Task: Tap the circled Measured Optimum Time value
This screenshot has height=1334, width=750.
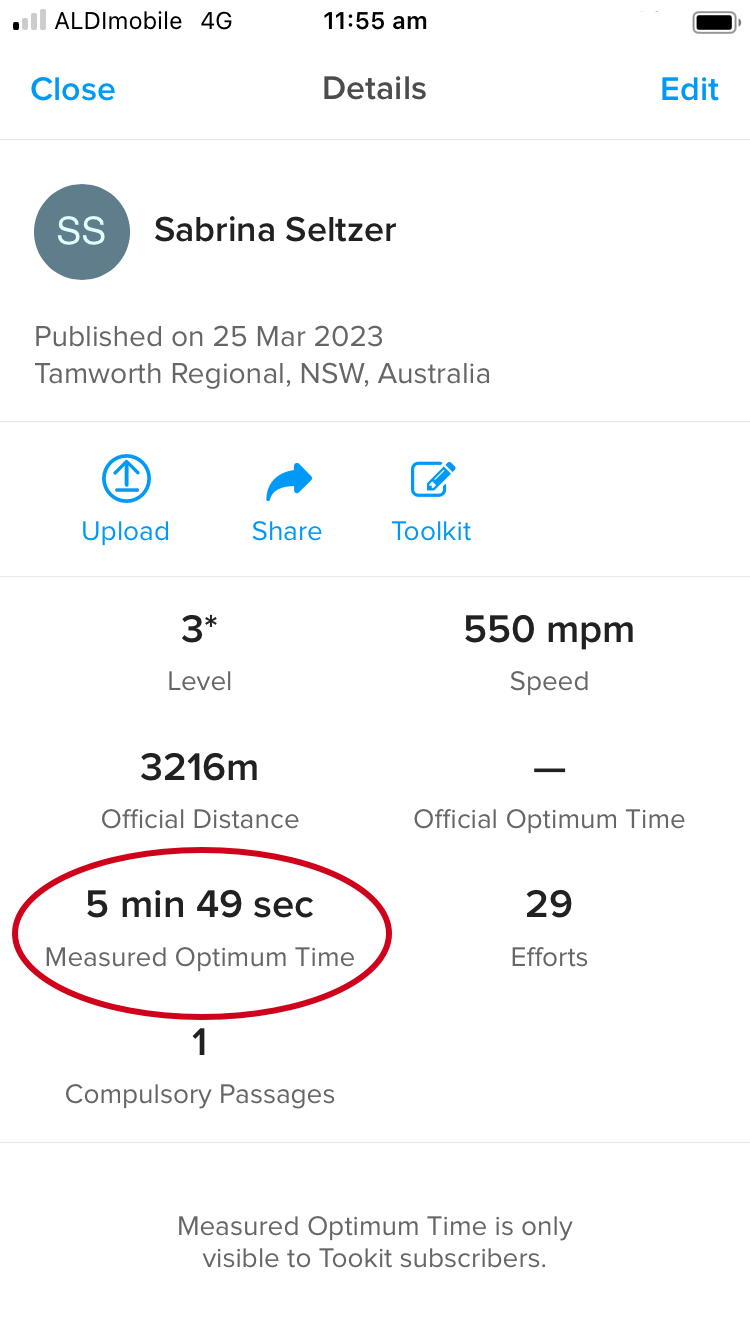Action: (199, 904)
